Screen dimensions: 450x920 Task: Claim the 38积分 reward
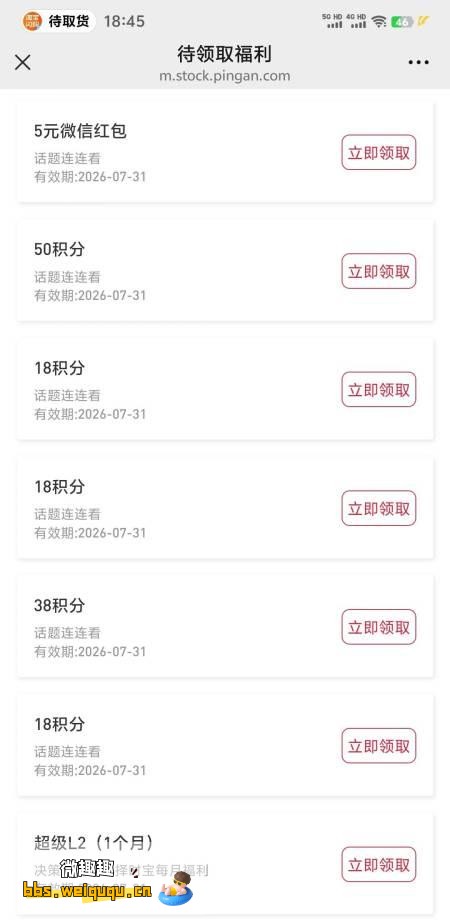[379, 627]
